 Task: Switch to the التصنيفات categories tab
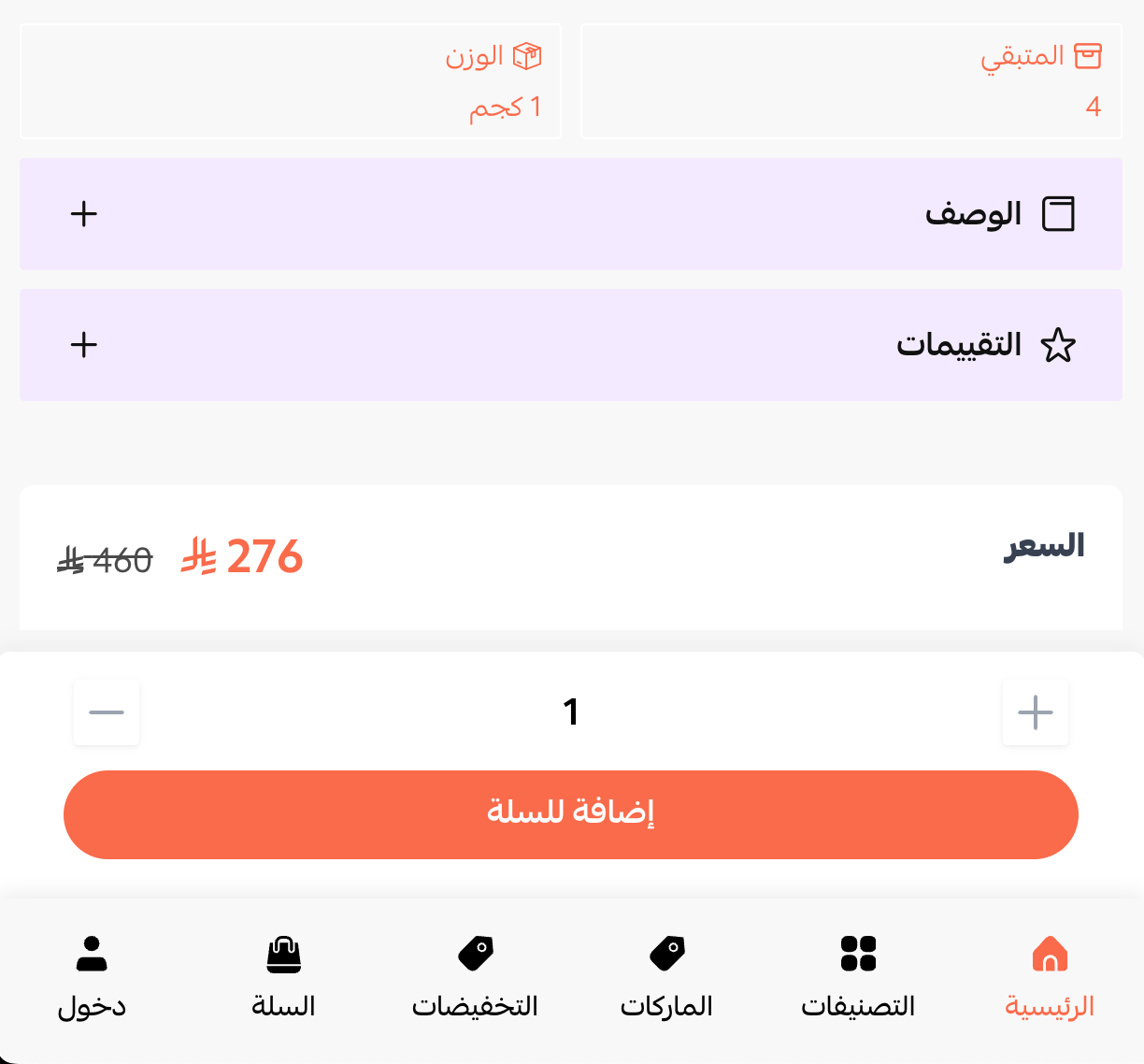click(858, 978)
